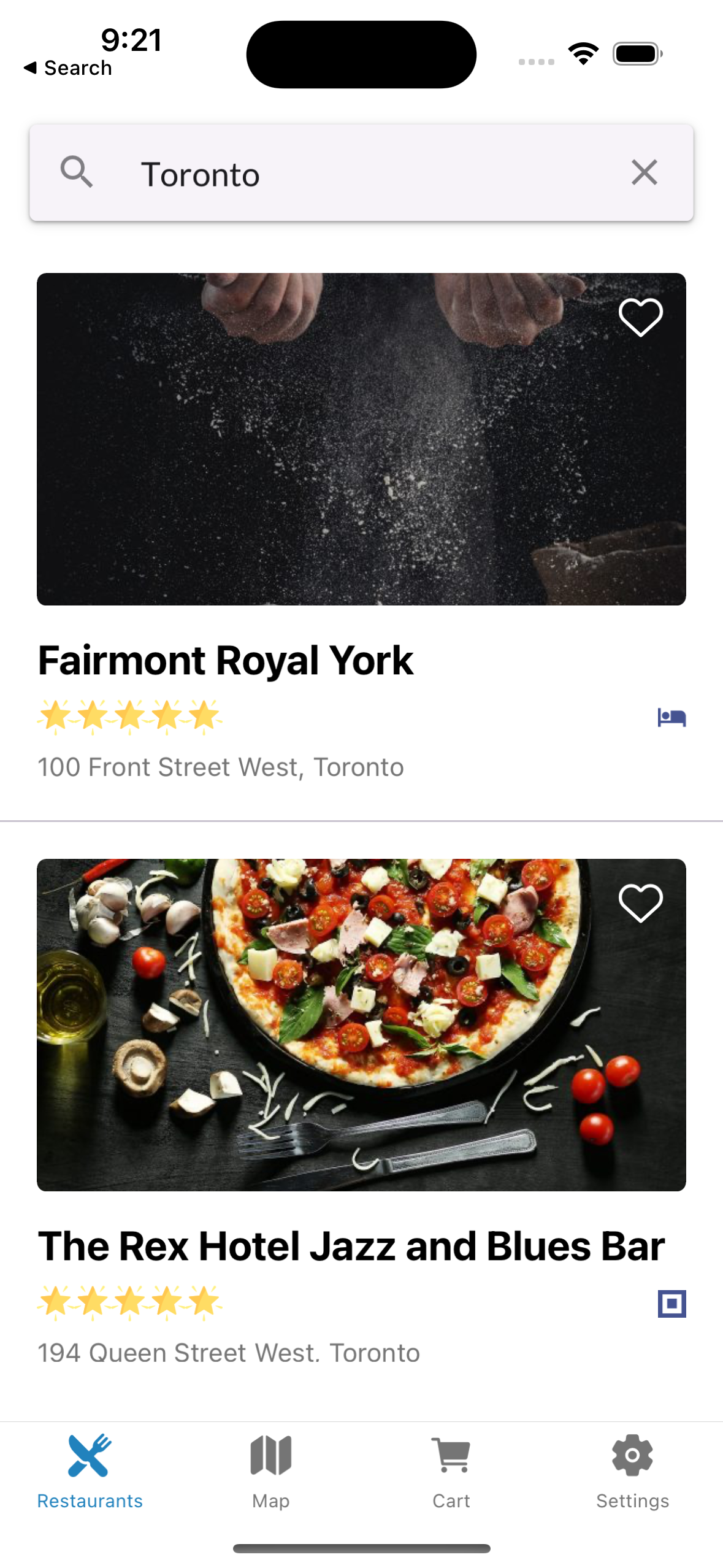Go back using the Search back button
The image size is (723, 1568).
tap(66, 67)
